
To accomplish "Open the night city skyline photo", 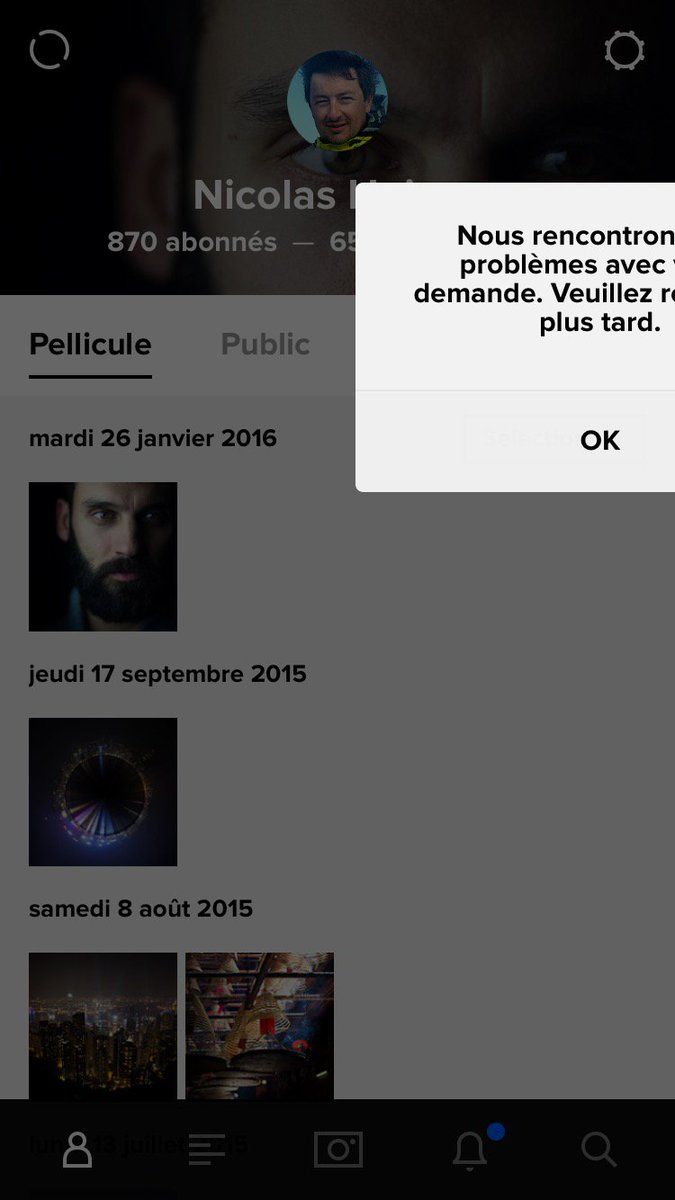I will point(103,1026).
